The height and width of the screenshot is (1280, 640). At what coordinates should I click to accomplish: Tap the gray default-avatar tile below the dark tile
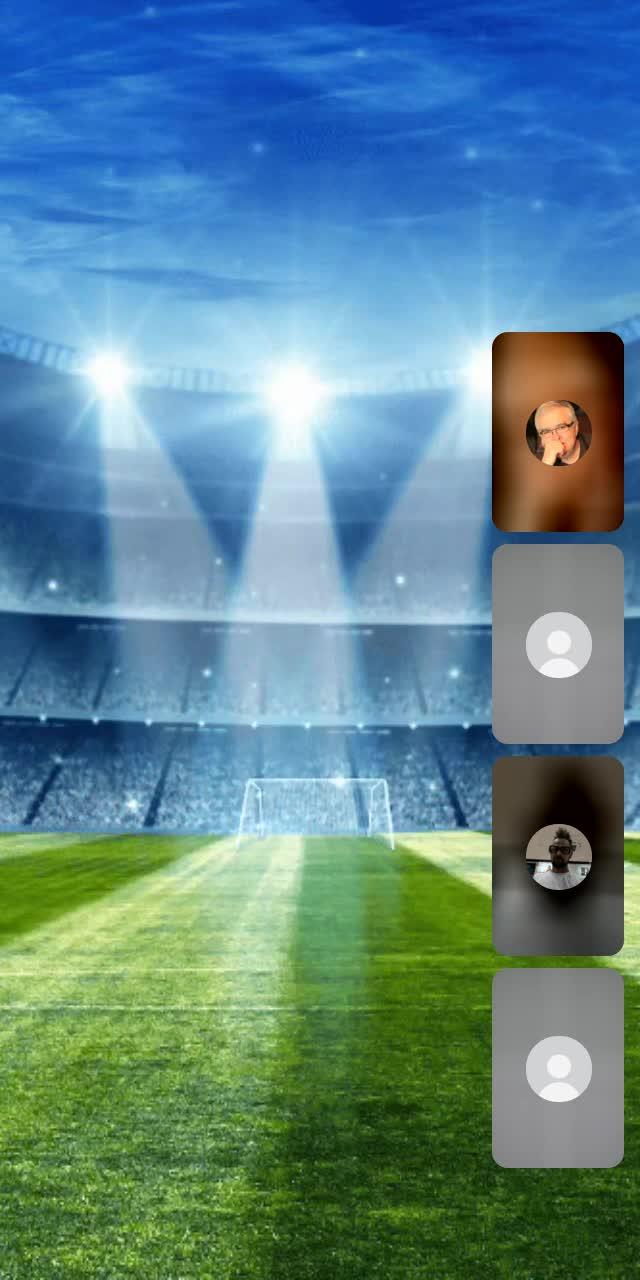(558, 1068)
